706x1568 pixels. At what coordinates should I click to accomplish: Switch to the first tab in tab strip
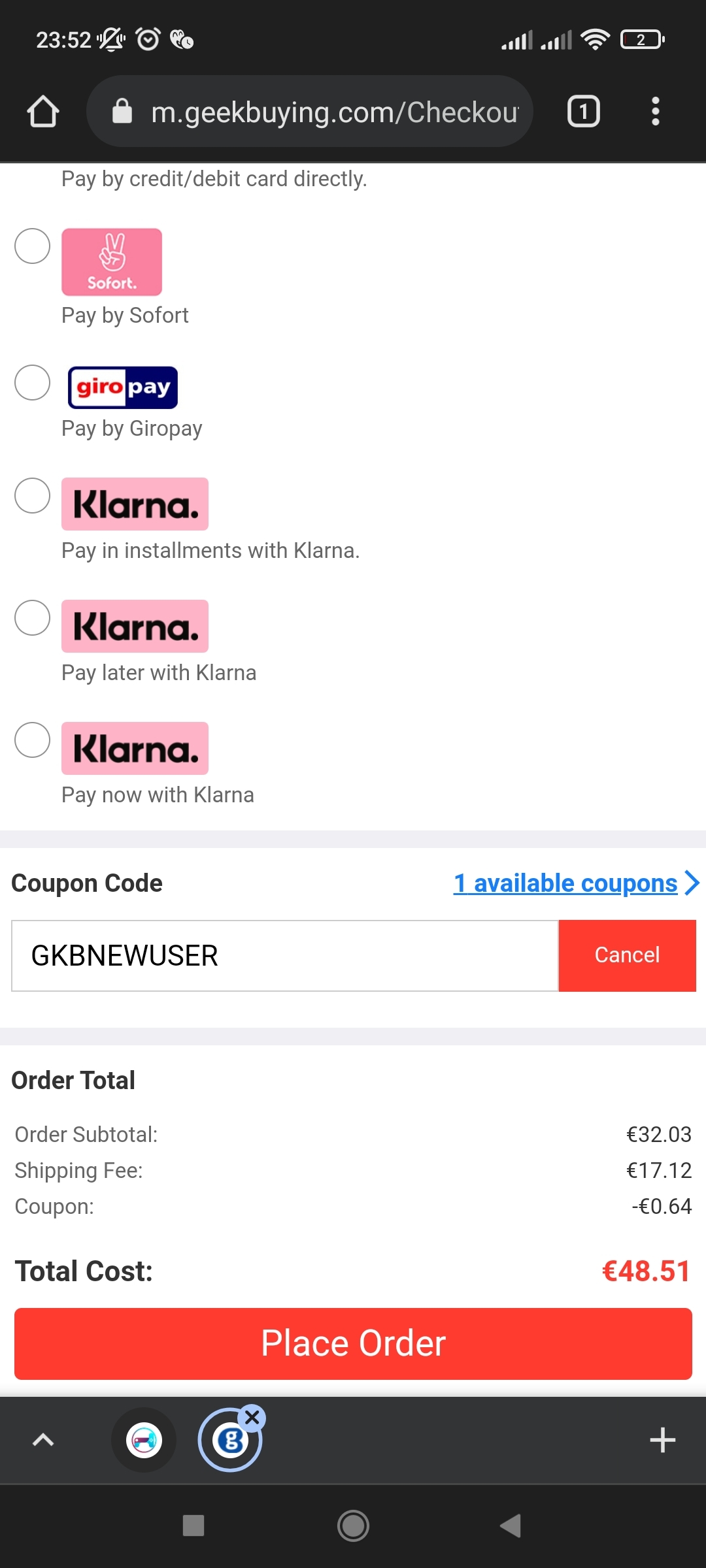[144, 1440]
